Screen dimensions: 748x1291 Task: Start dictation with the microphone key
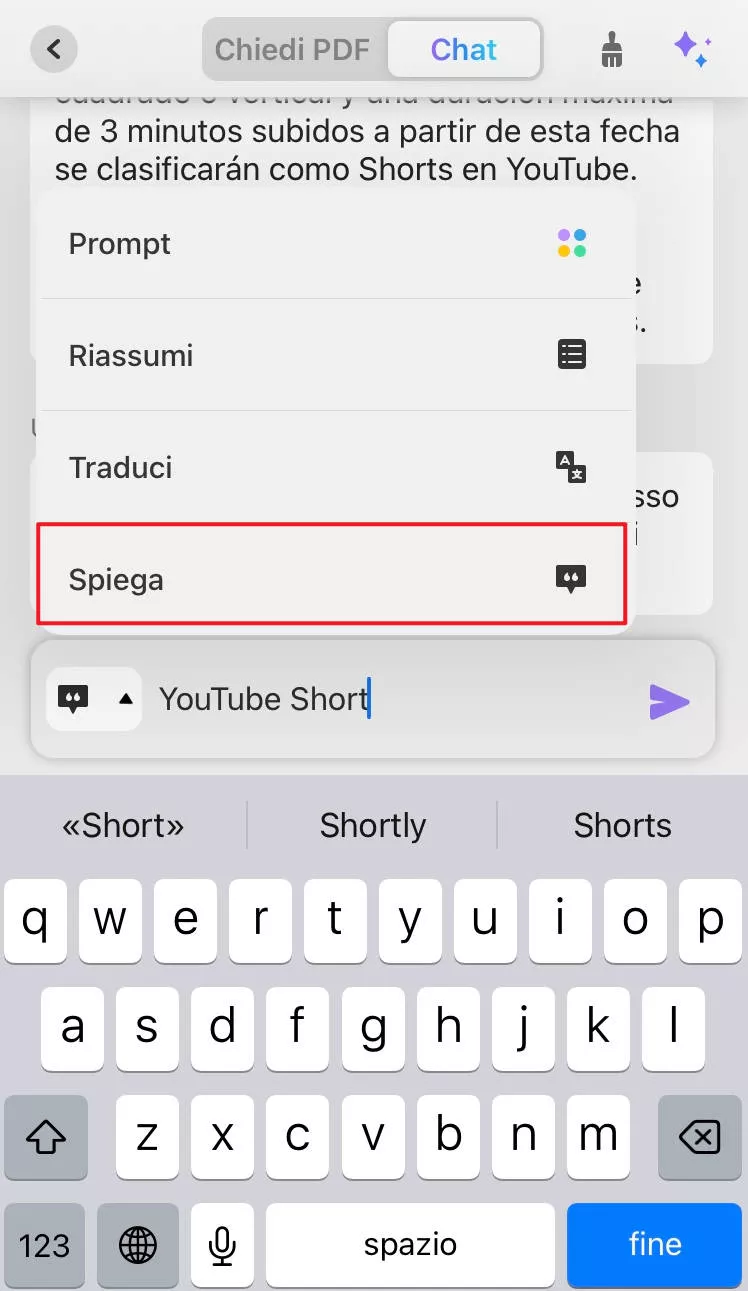coord(222,1245)
